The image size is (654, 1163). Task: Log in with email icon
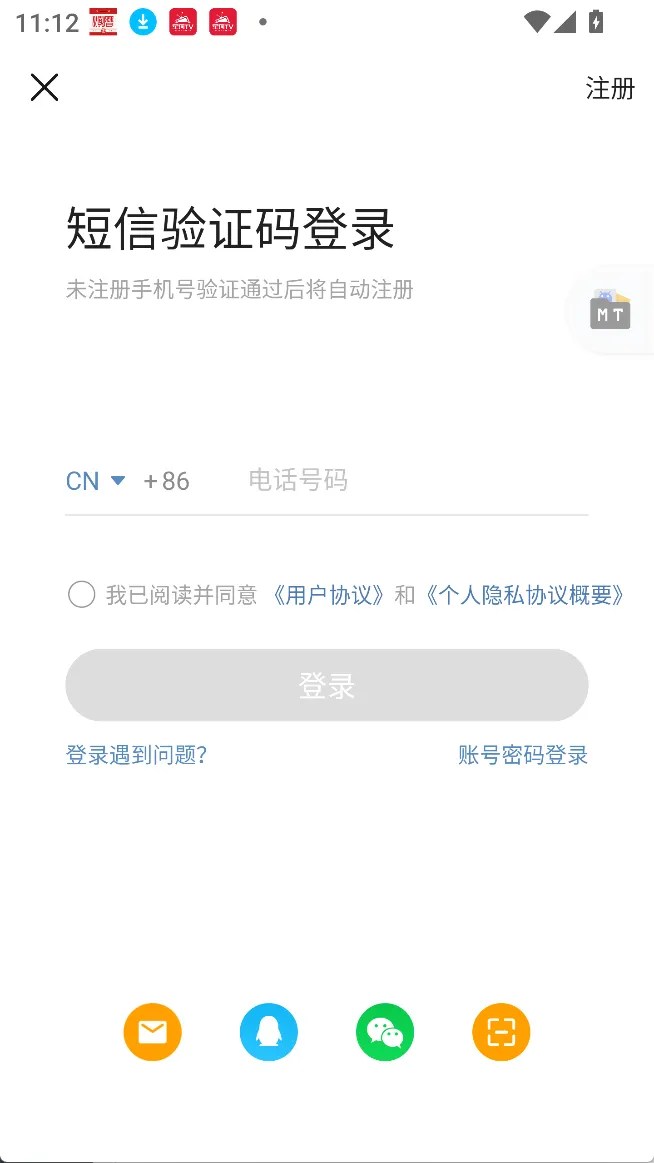[x=153, y=1032]
